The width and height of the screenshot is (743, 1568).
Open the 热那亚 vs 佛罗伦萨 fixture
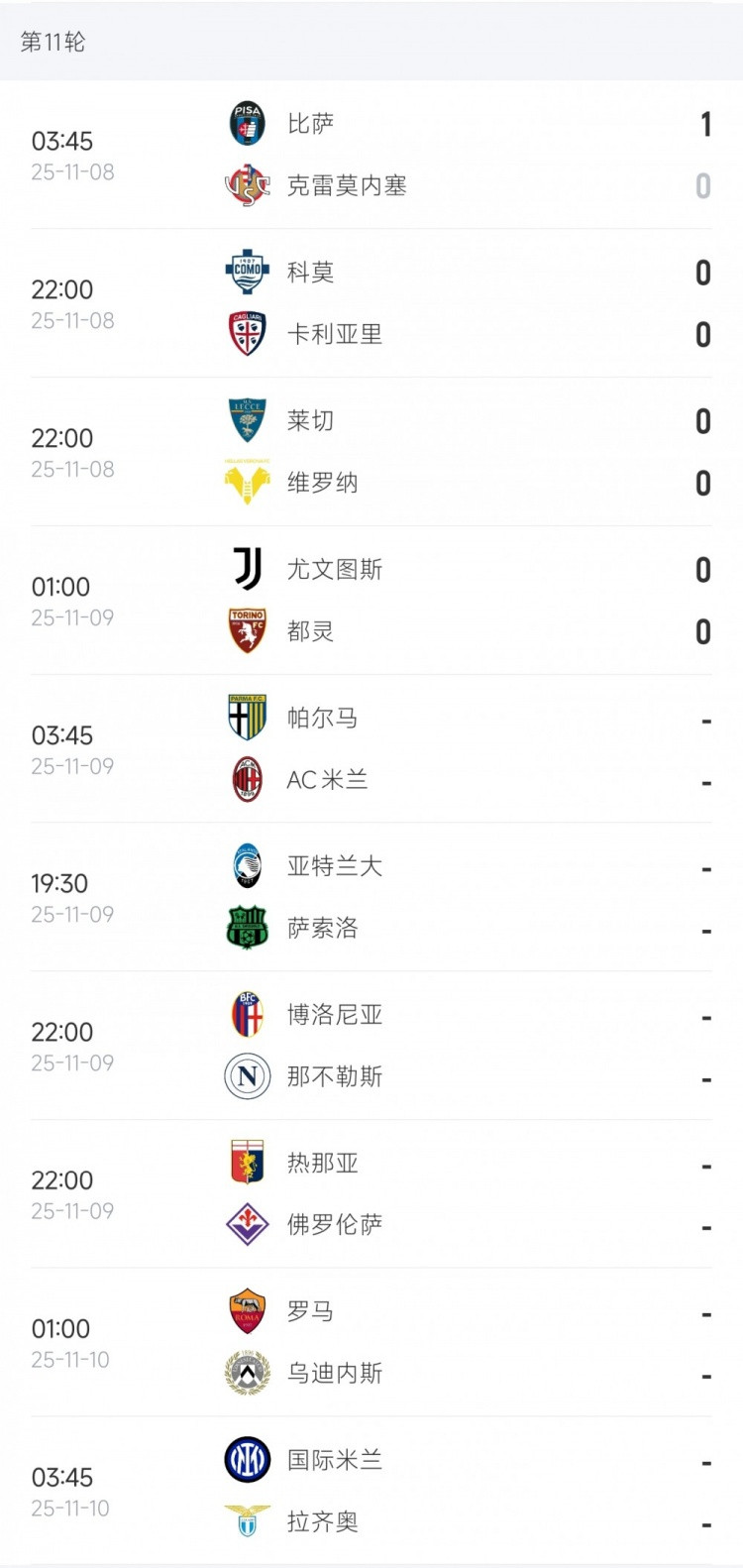[371, 1194]
